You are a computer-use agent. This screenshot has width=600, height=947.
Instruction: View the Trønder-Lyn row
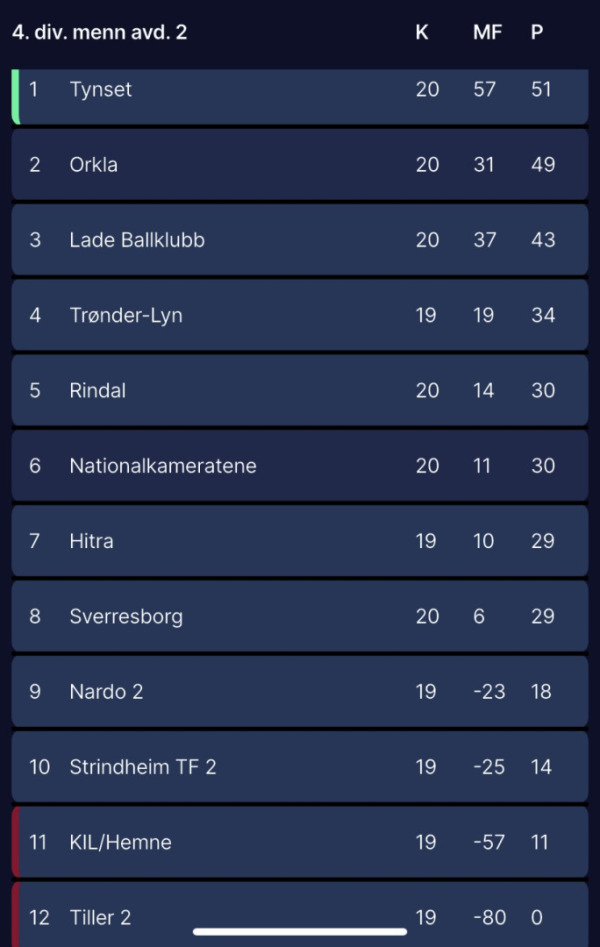pyautogui.click(x=300, y=316)
